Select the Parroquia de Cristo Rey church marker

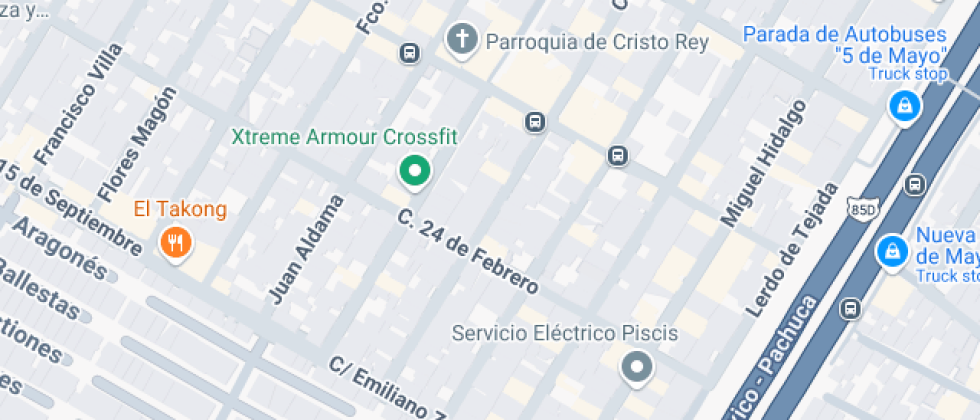[461, 41]
